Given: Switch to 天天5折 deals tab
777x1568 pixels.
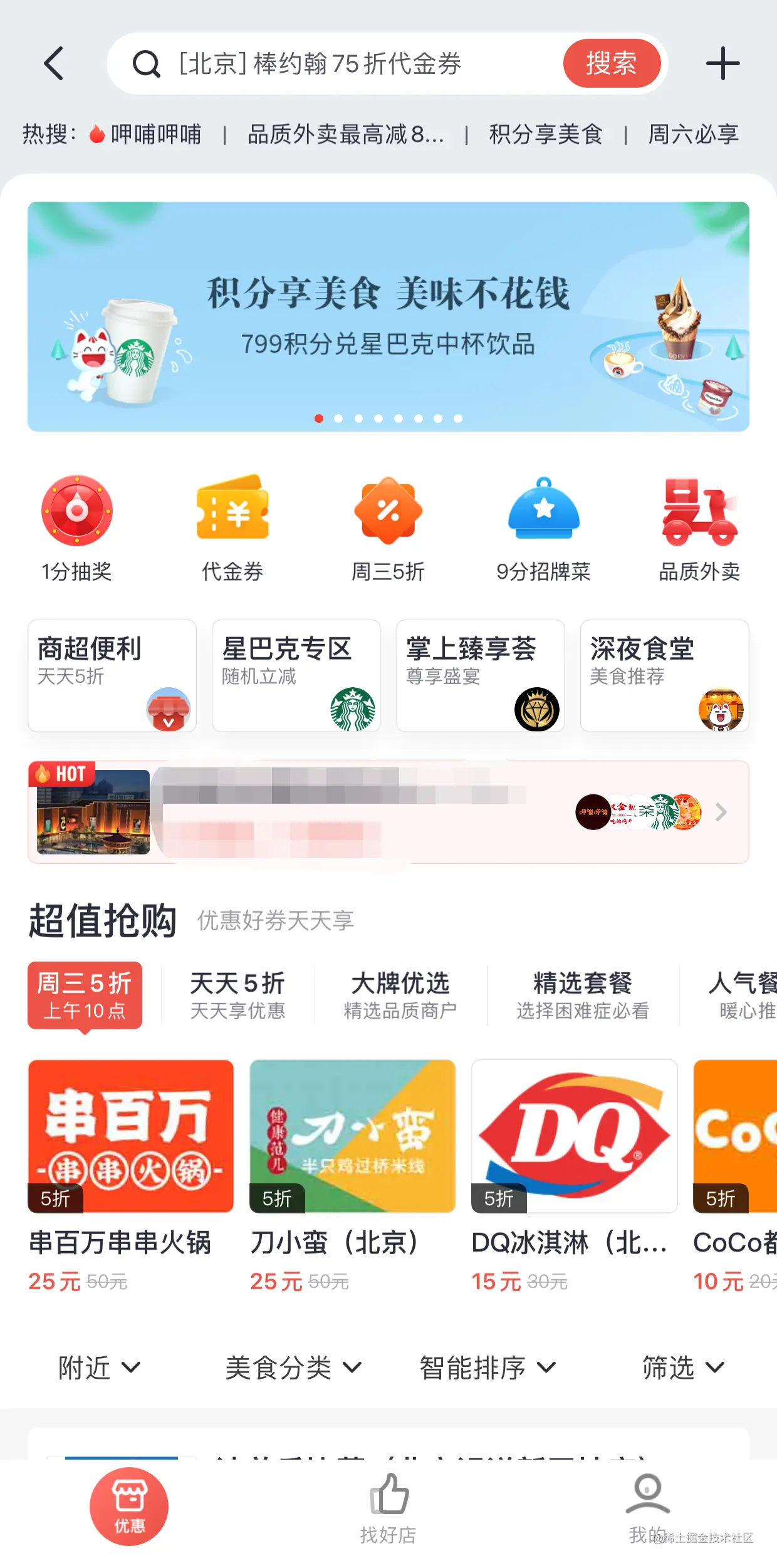Looking at the screenshot, I should pos(237,995).
